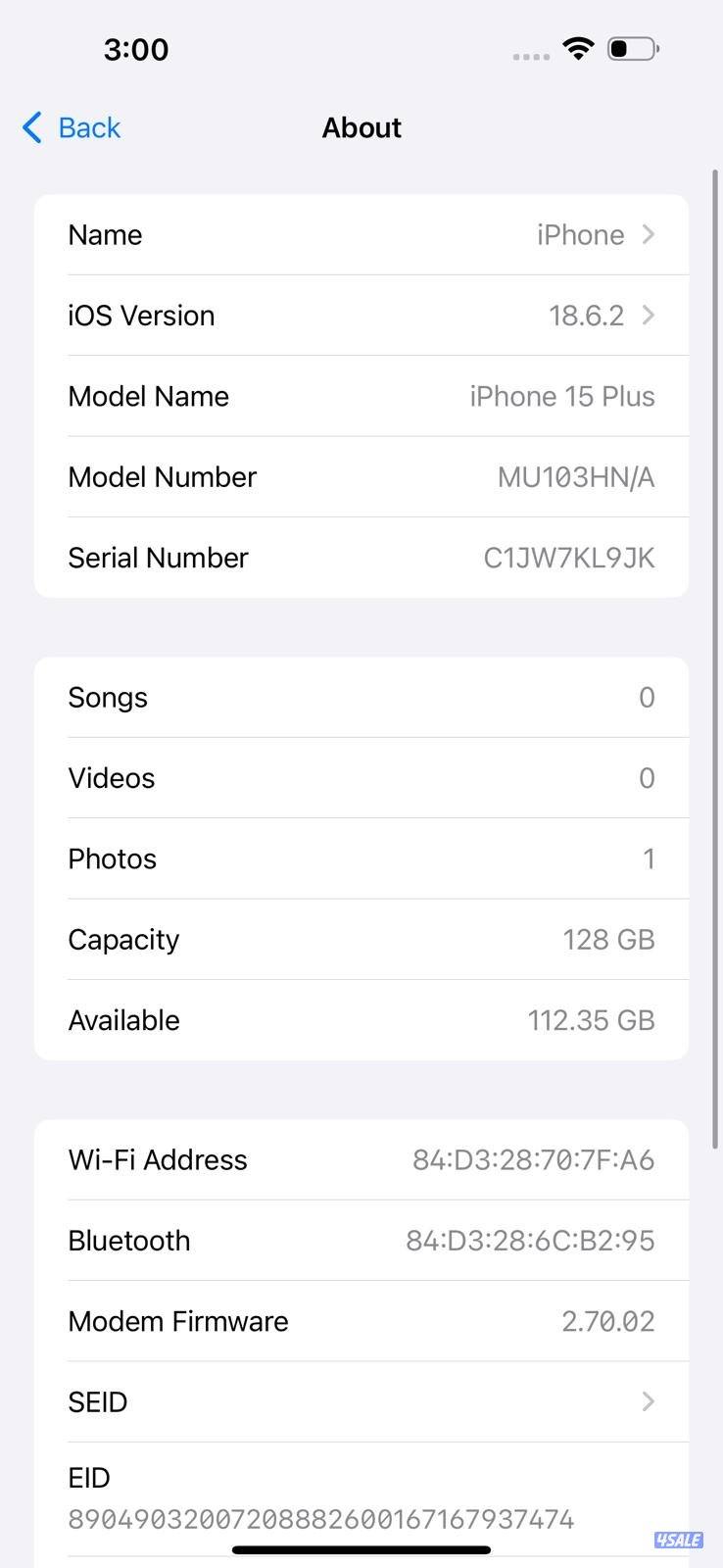Screen dimensions: 723x1568
Task: Tap the Wi-Fi icon in the status bar
Action: 578,49
